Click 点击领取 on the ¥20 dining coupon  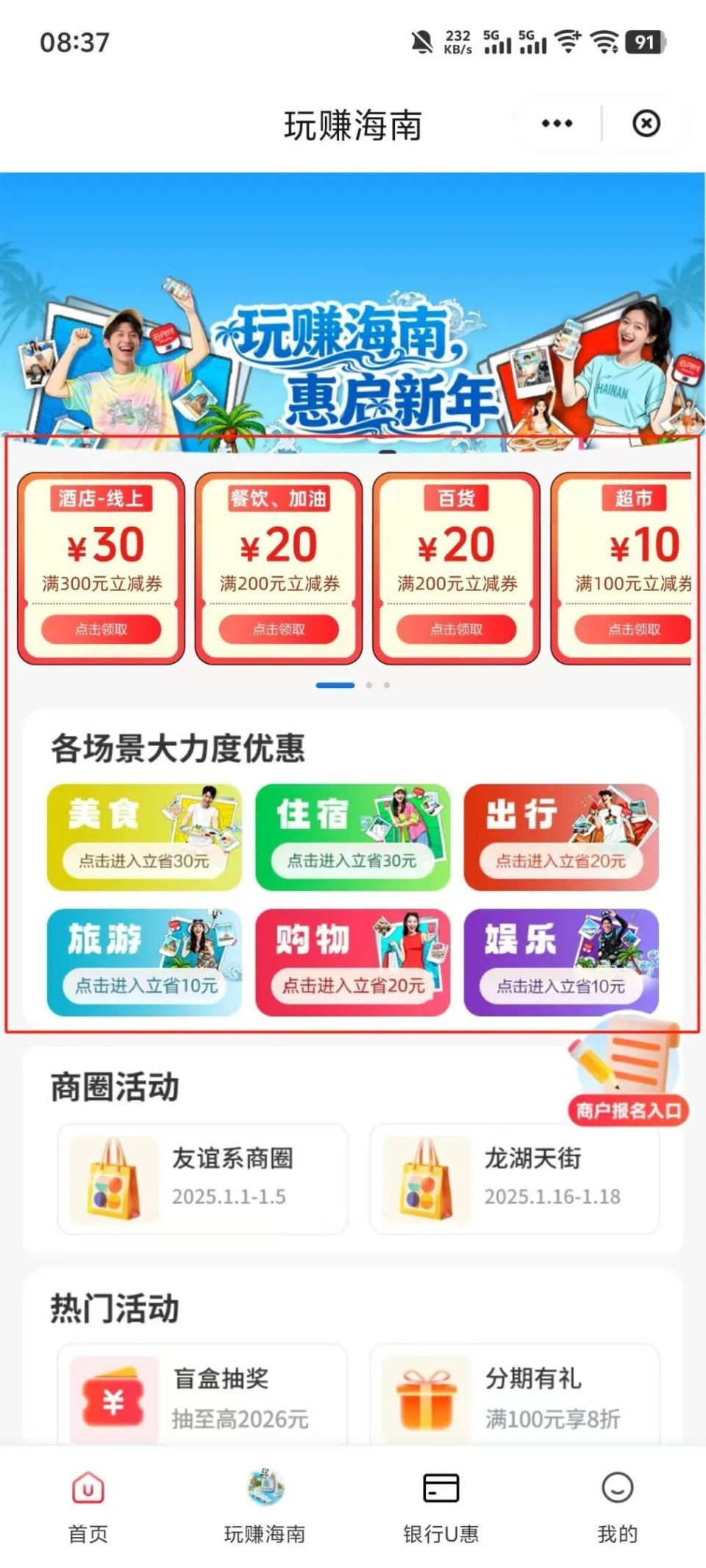click(x=279, y=629)
